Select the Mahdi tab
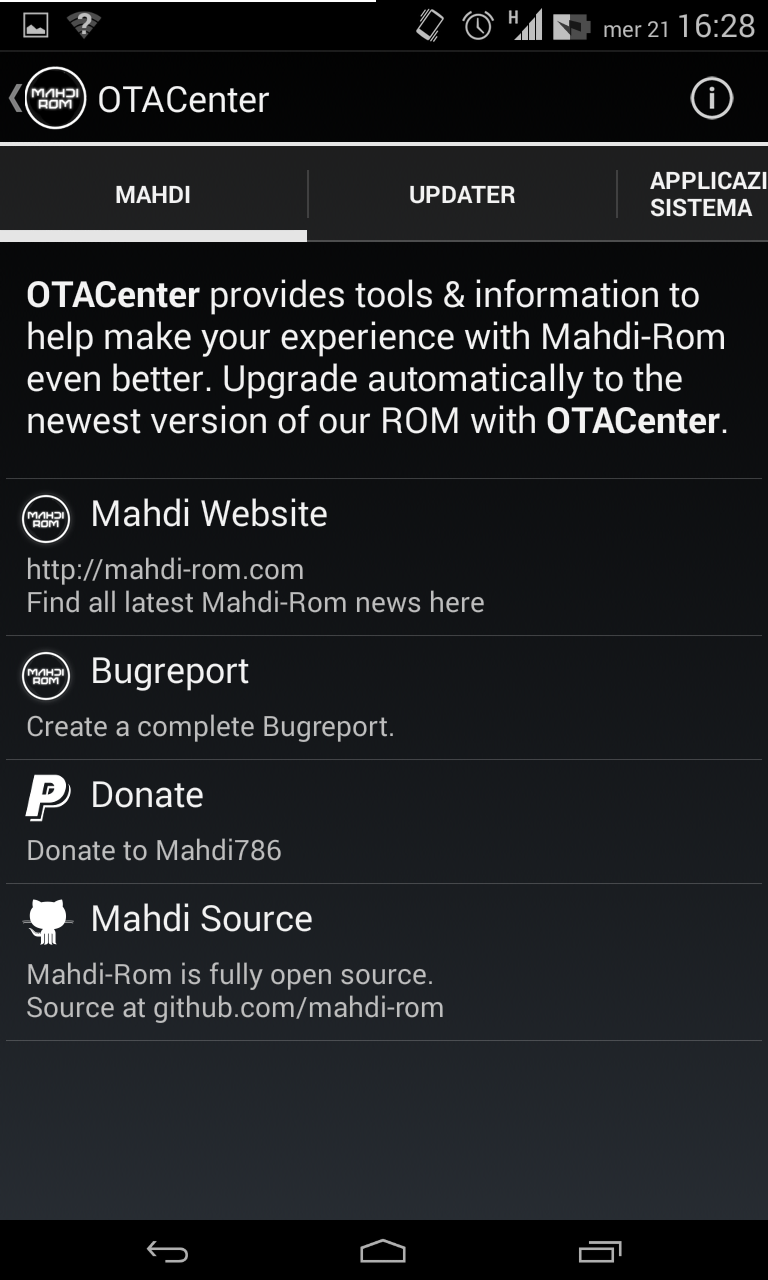The width and height of the screenshot is (768, 1280). click(153, 195)
